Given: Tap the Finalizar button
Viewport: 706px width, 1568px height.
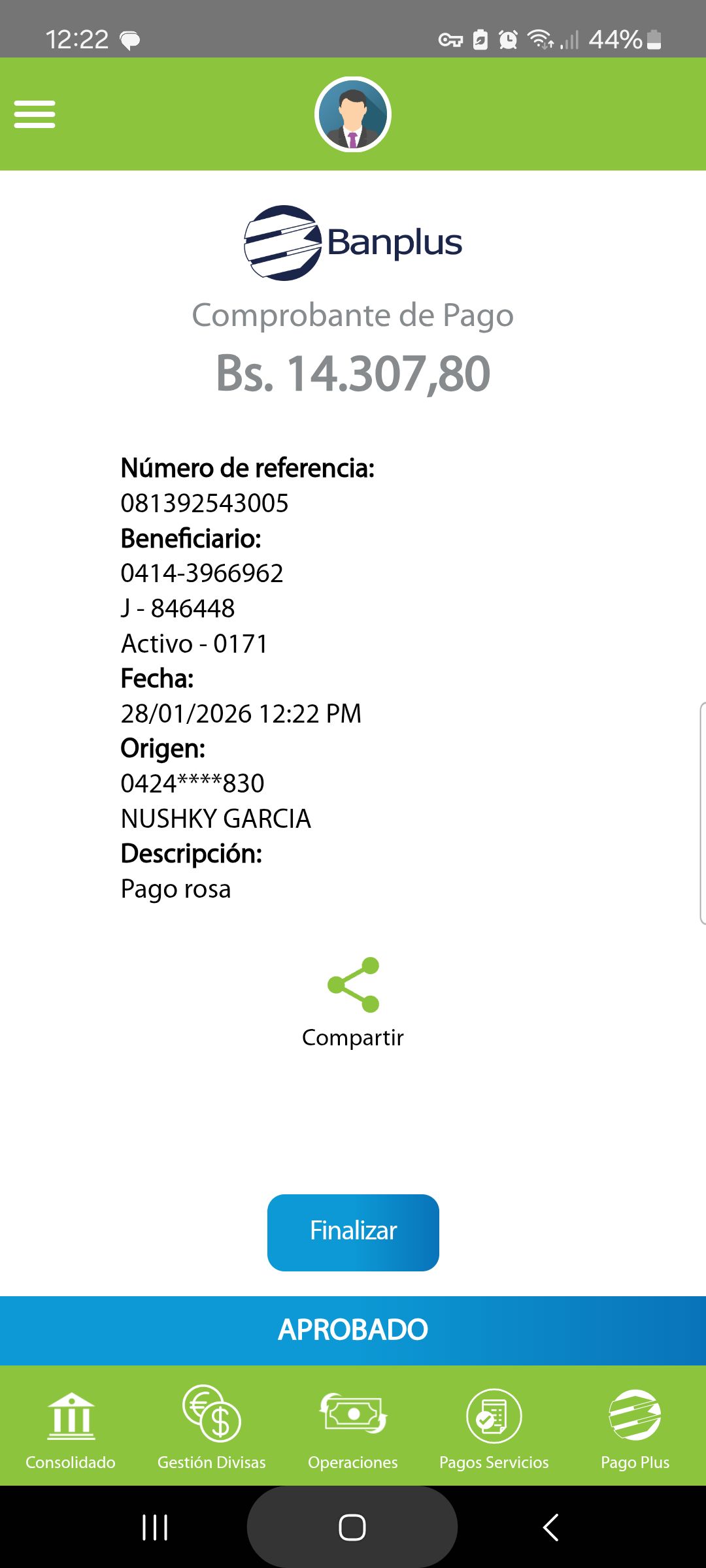Looking at the screenshot, I should [x=353, y=1232].
